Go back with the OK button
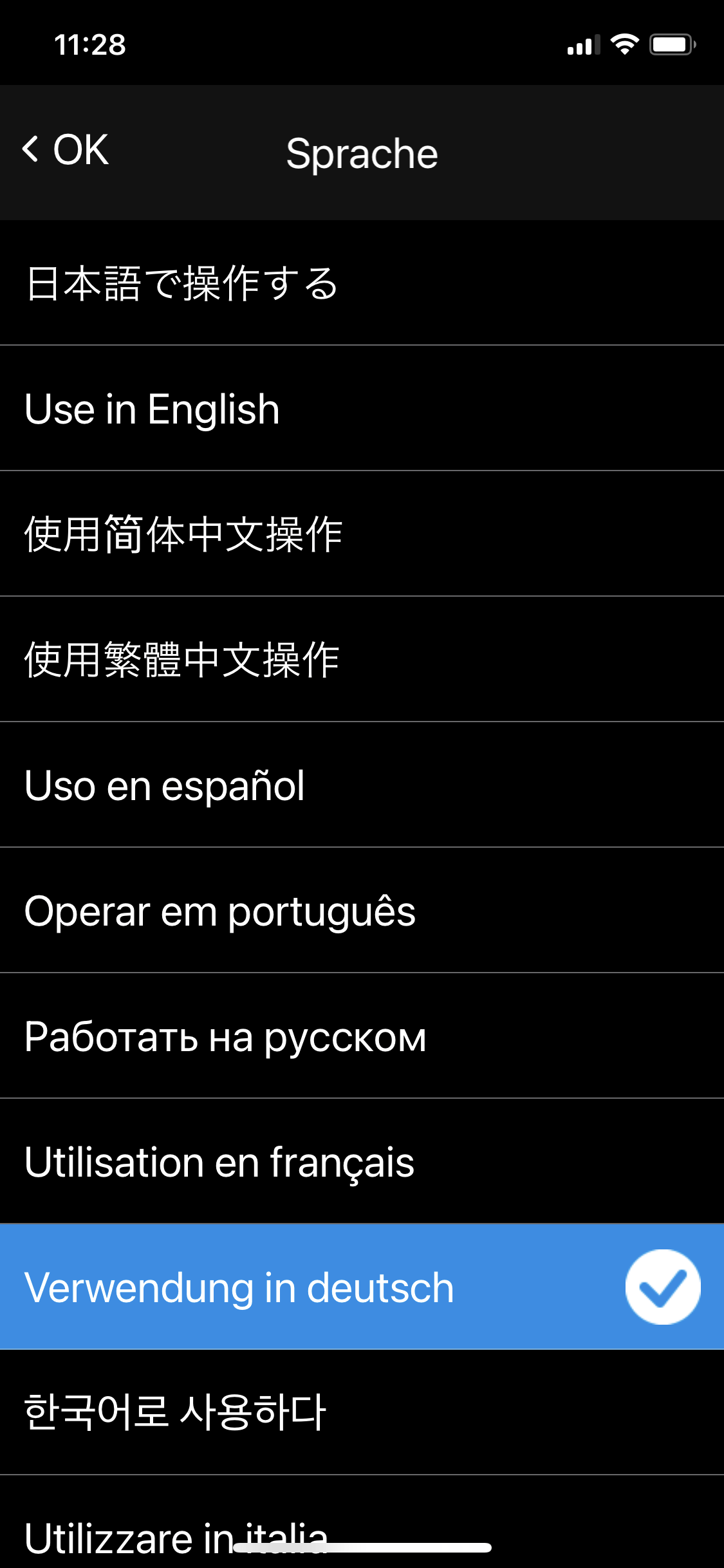 [66, 151]
